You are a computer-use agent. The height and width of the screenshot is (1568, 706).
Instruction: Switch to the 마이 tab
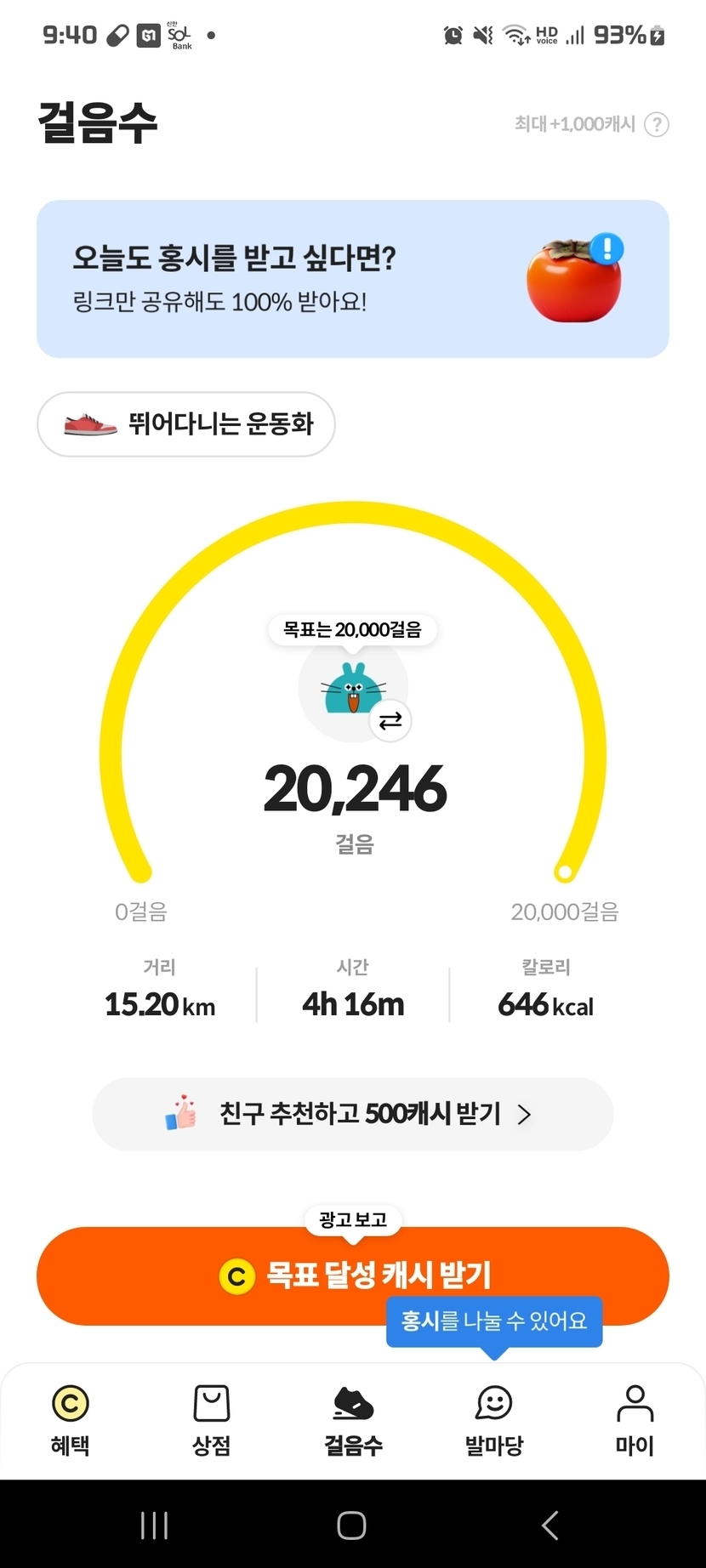tap(635, 1419)
